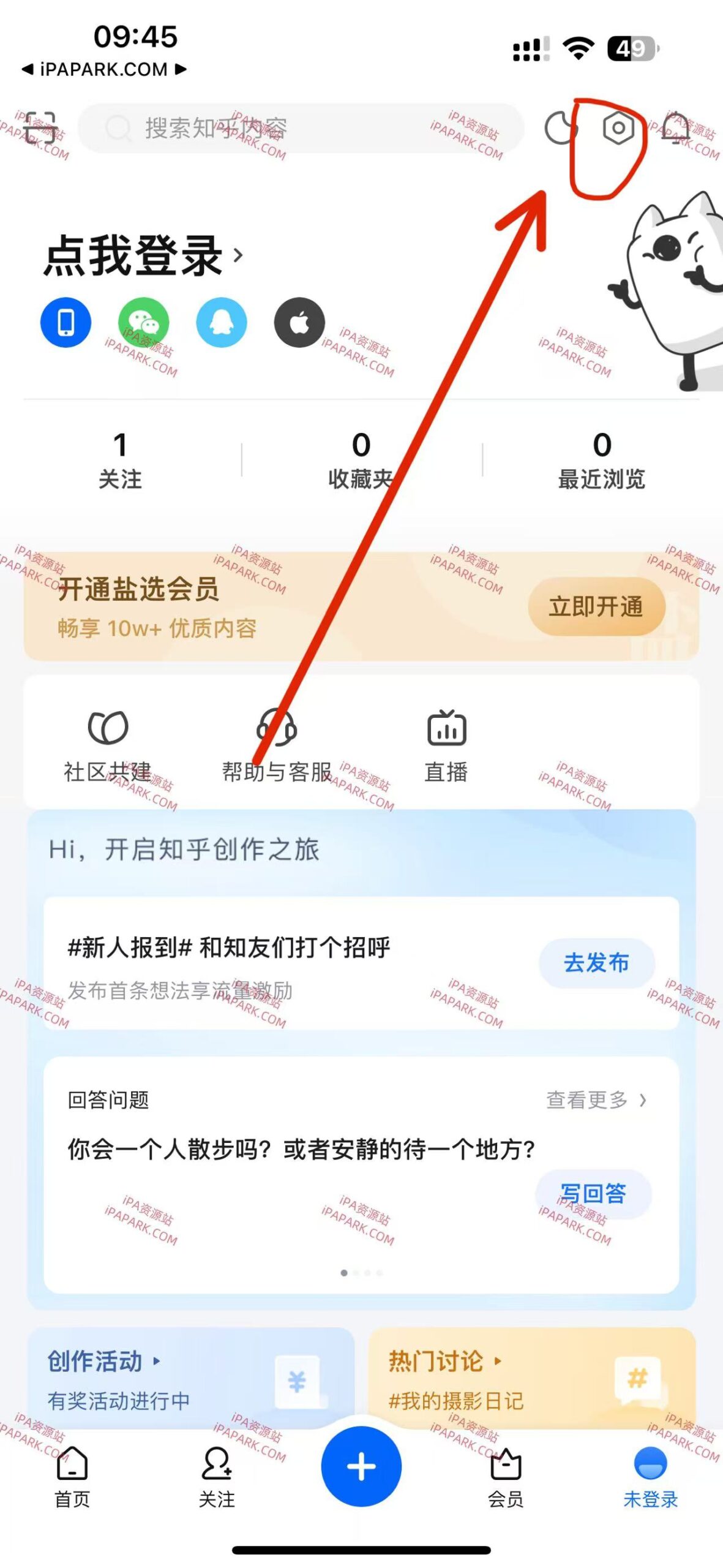Log in with the QQ penguin icon

click(x=221, y=323)
